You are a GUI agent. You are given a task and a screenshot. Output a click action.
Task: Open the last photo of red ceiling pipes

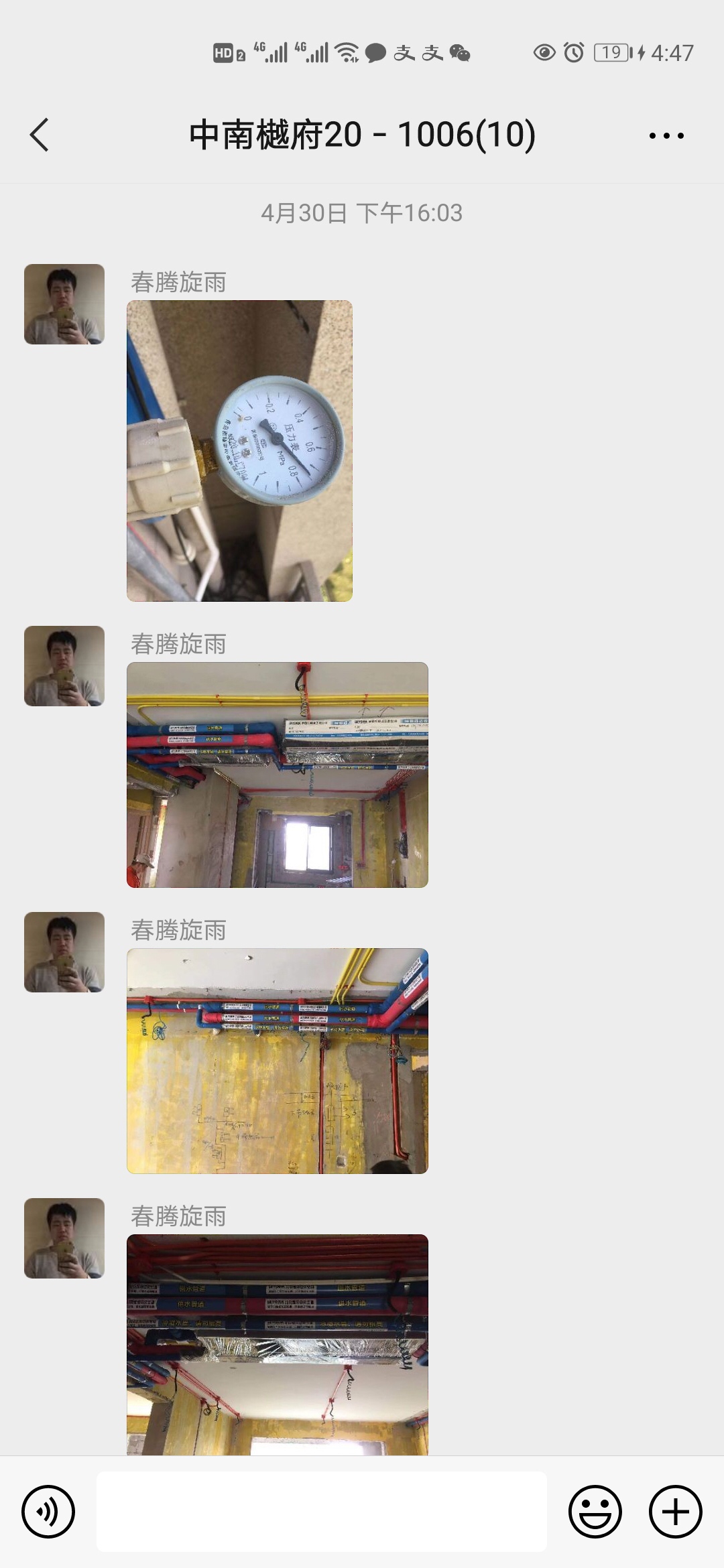pos(278,1344)
